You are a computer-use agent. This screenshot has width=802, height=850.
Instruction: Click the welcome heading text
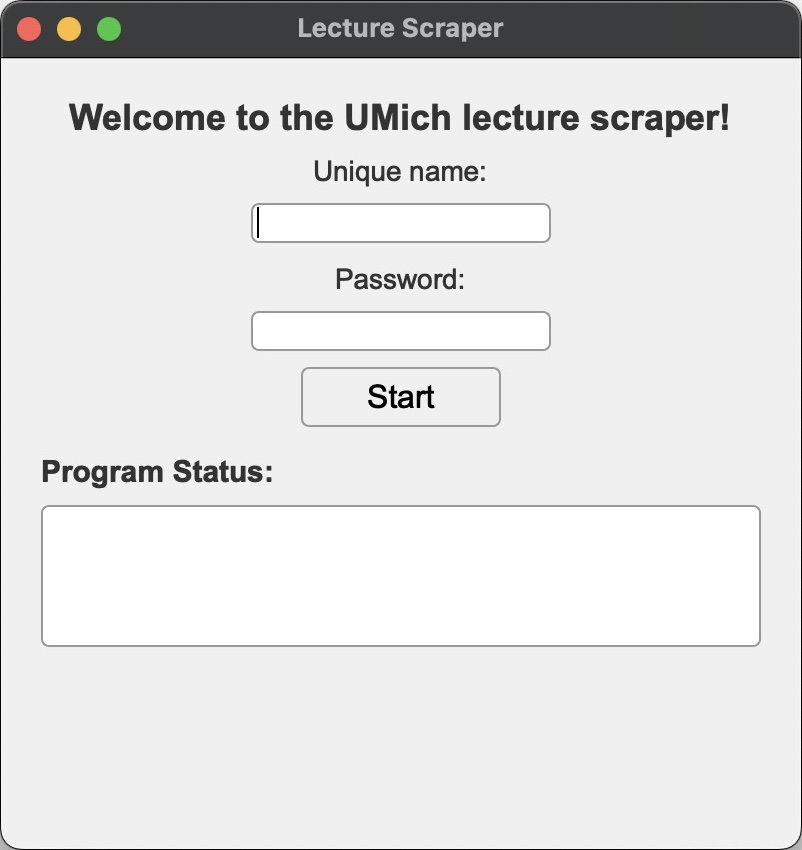click(400, 116)
